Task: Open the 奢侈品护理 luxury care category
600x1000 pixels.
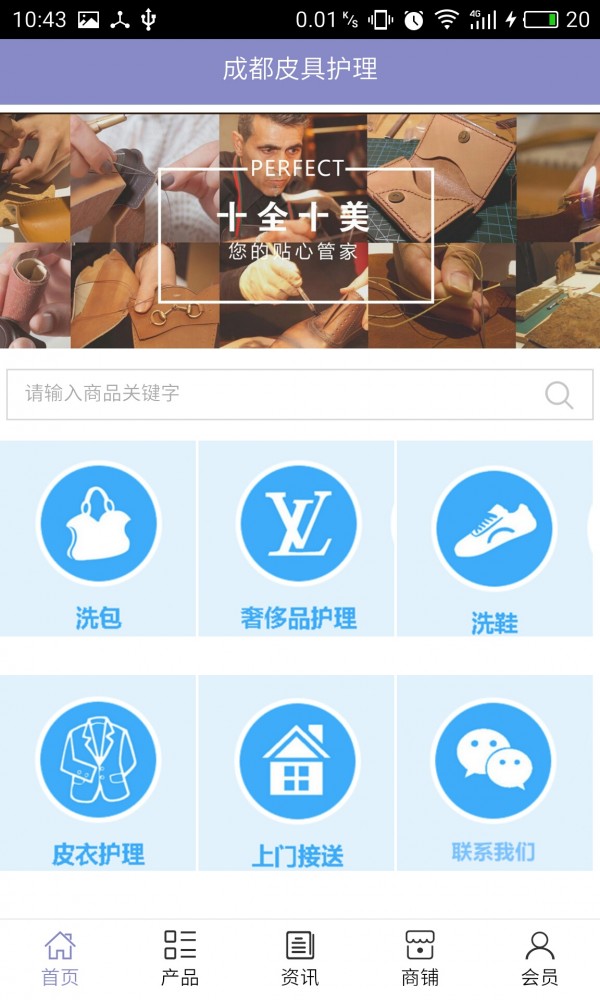Action: (297, 540)
